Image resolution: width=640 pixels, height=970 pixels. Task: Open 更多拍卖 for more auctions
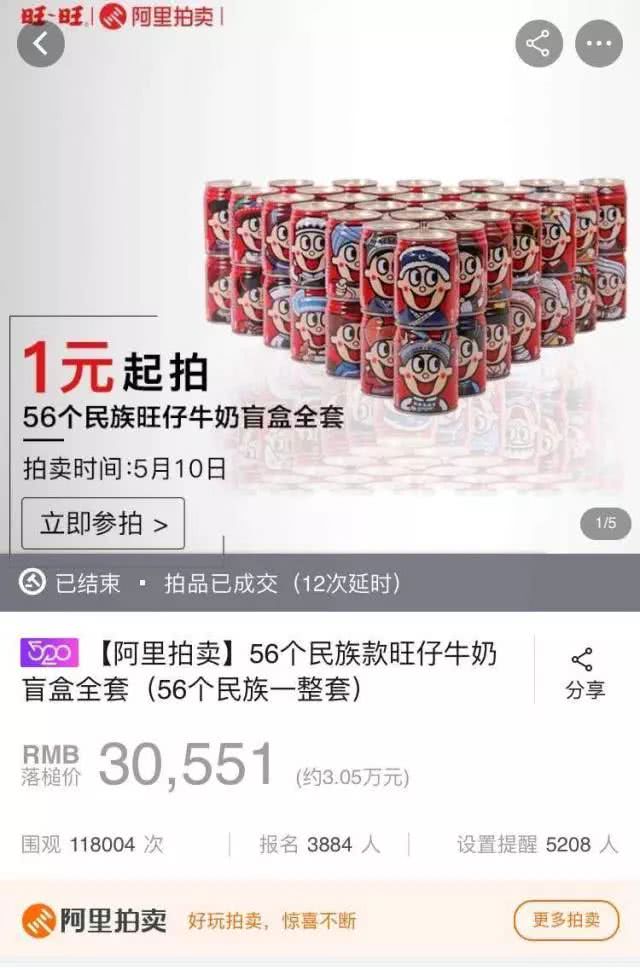point(566,920)
